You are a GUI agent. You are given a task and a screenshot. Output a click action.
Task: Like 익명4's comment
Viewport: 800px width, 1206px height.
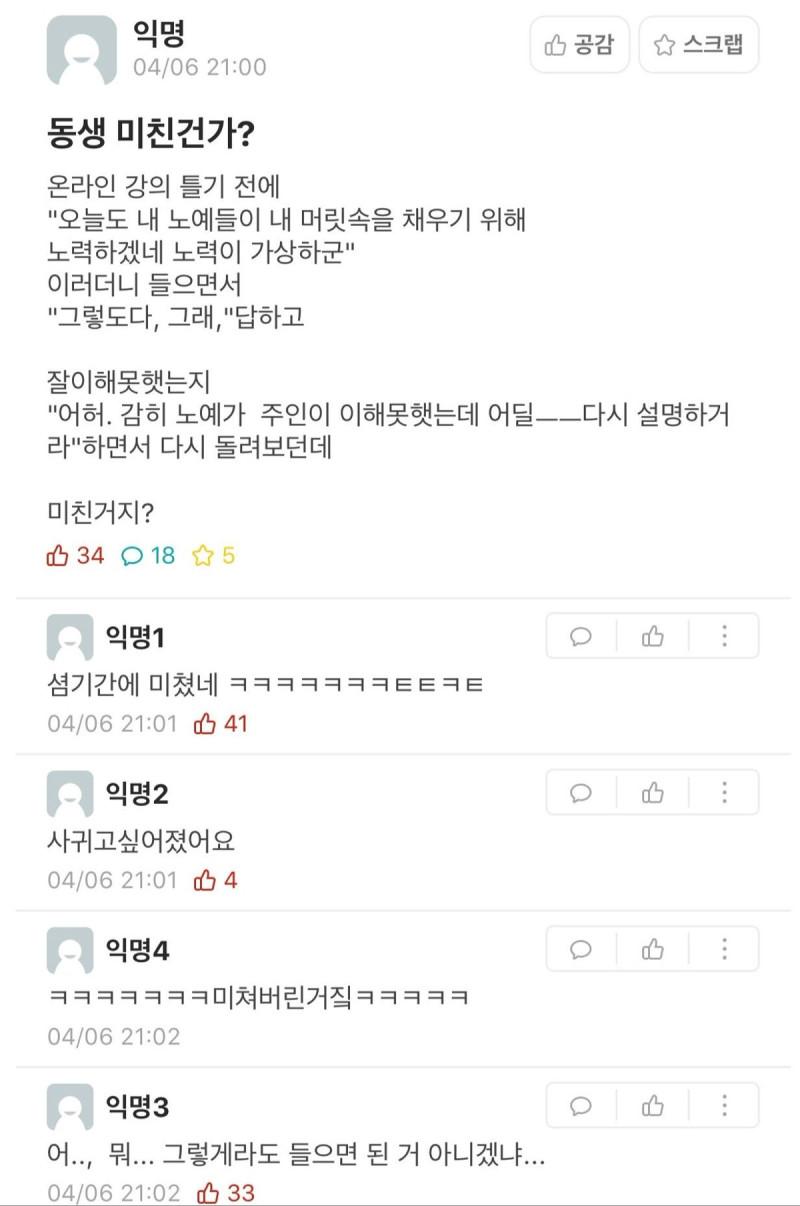[653, 949]
